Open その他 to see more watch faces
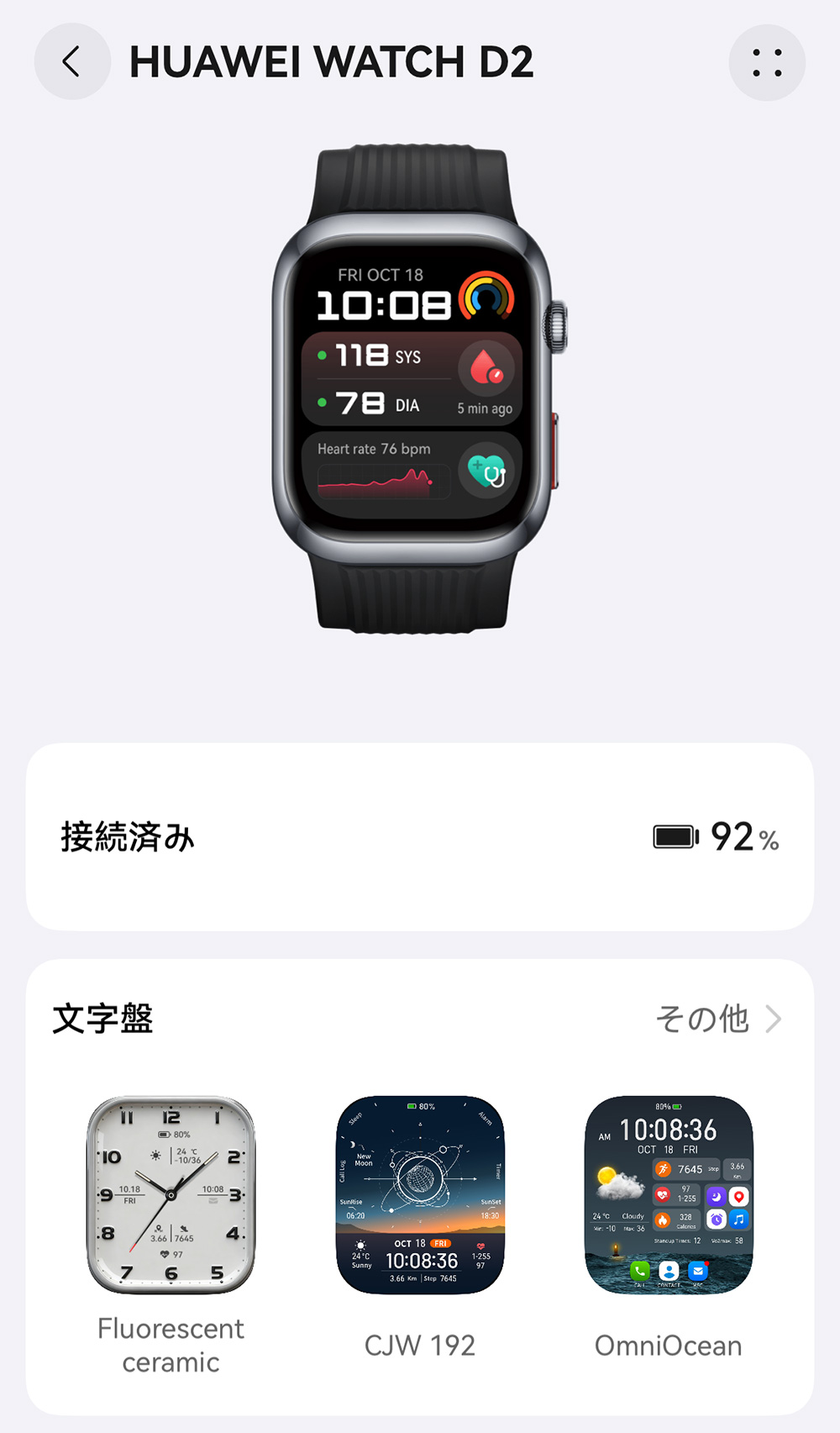The height and width of the screenshot is (1433, 840). point(718,1019)
